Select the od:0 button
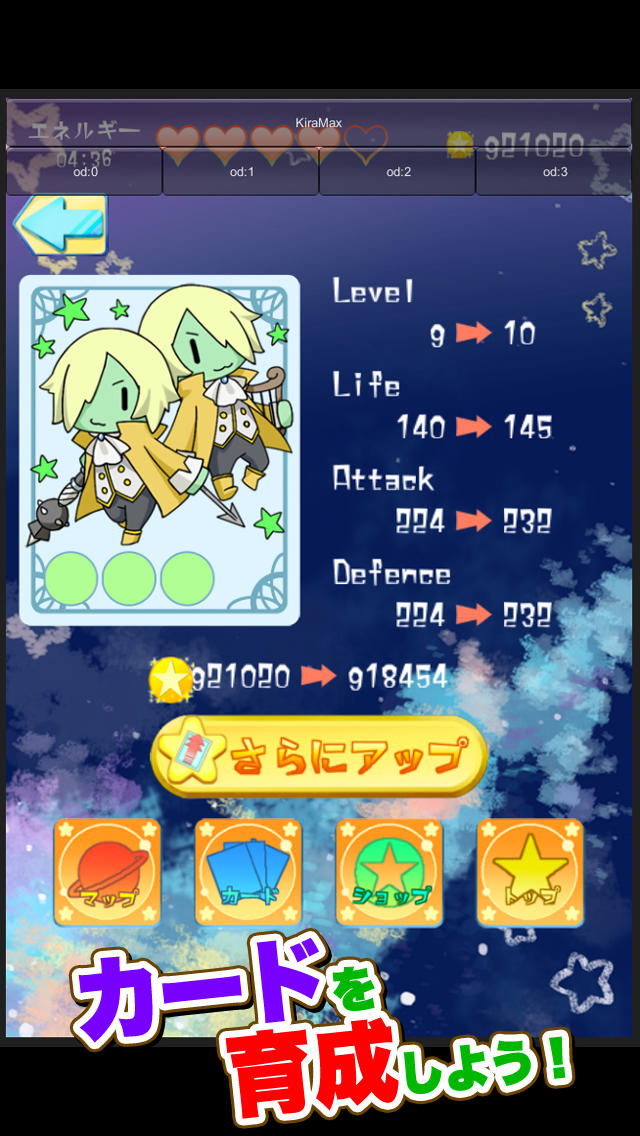This screenshot has width=640, height=1136. point(85,172)
